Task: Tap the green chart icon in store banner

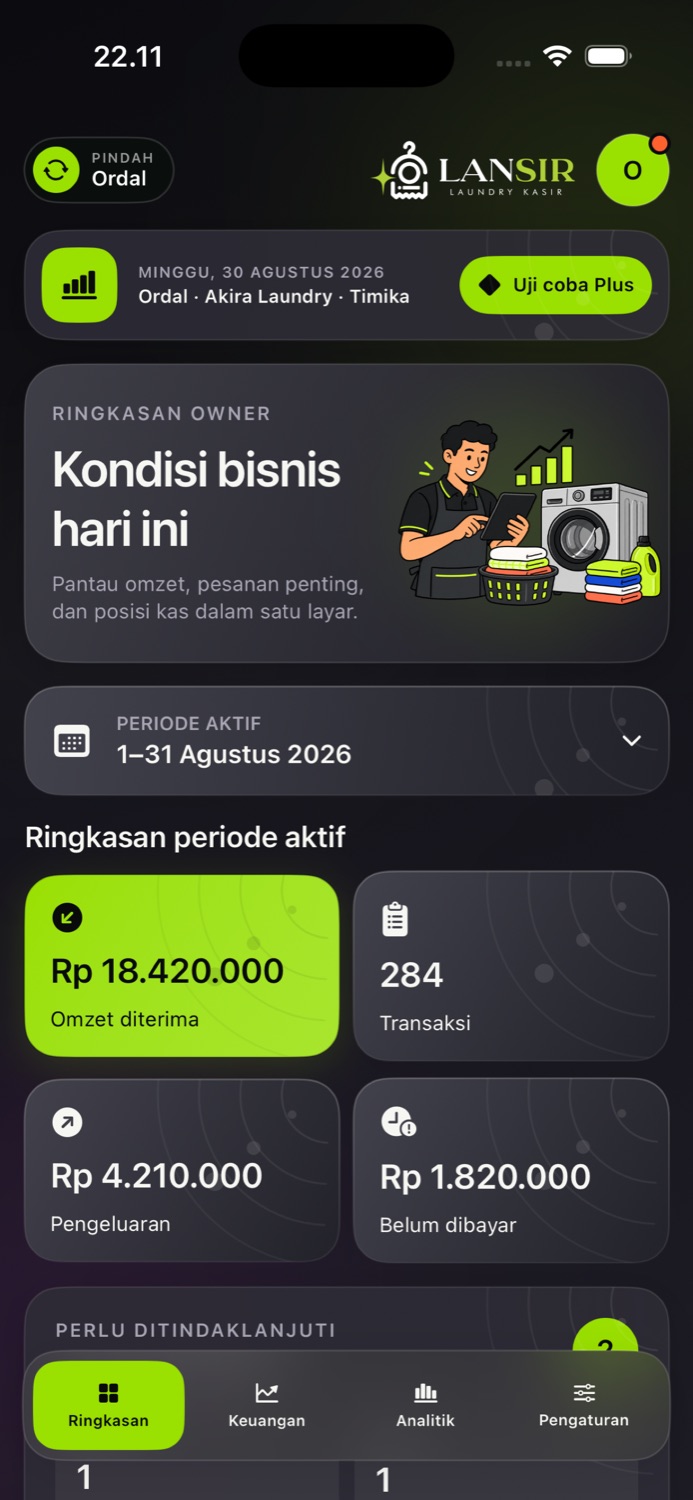Action: (x=79, y=285)
